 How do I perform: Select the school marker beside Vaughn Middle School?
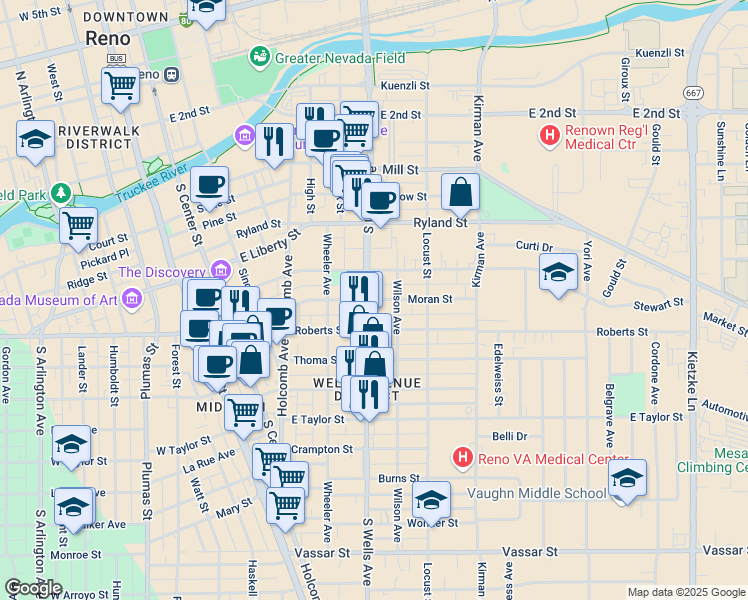coord(627,478)
